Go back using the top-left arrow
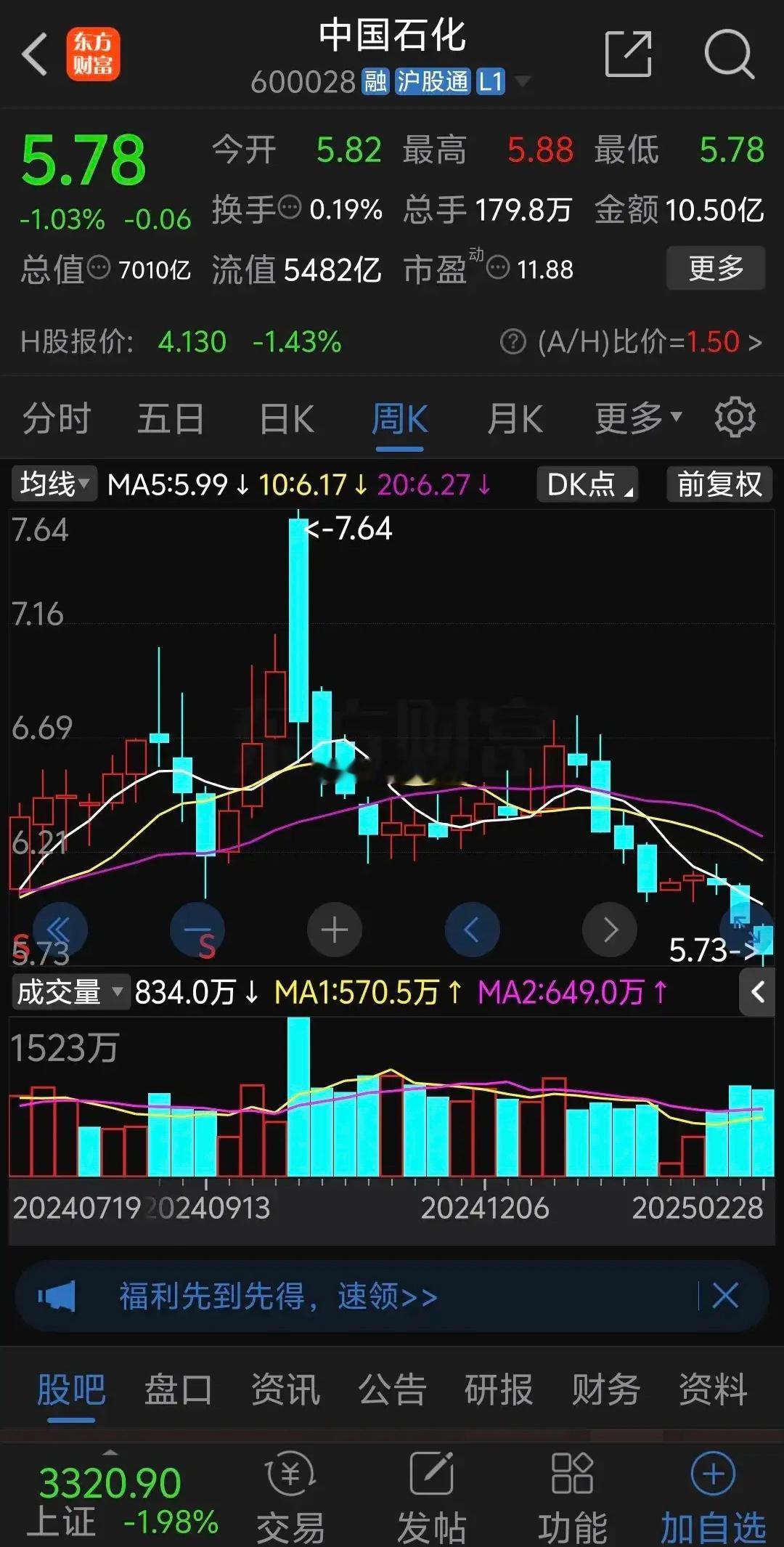The image size is (784, 1547). point(35,54)
